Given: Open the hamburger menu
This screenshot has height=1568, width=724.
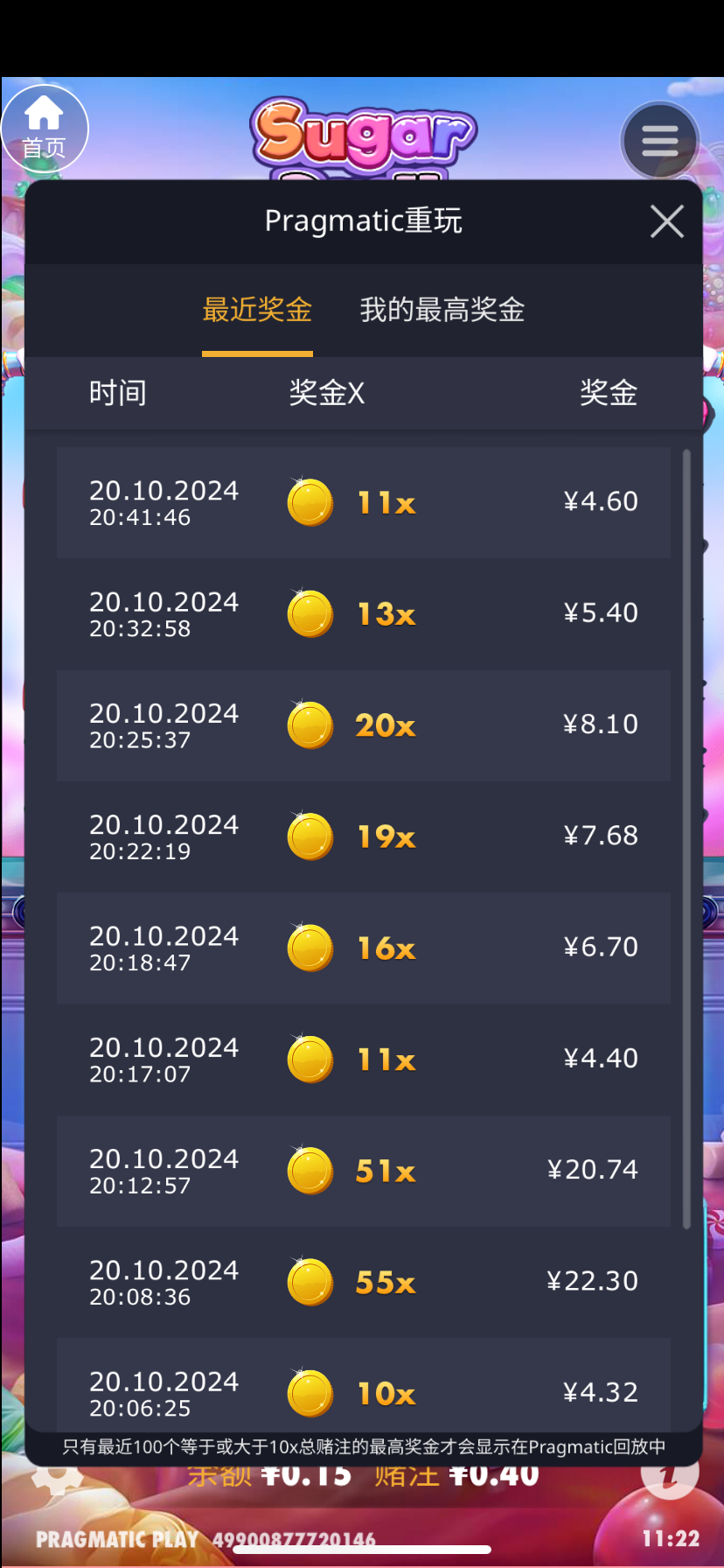Looking at the screenshot, I should 659,140.
